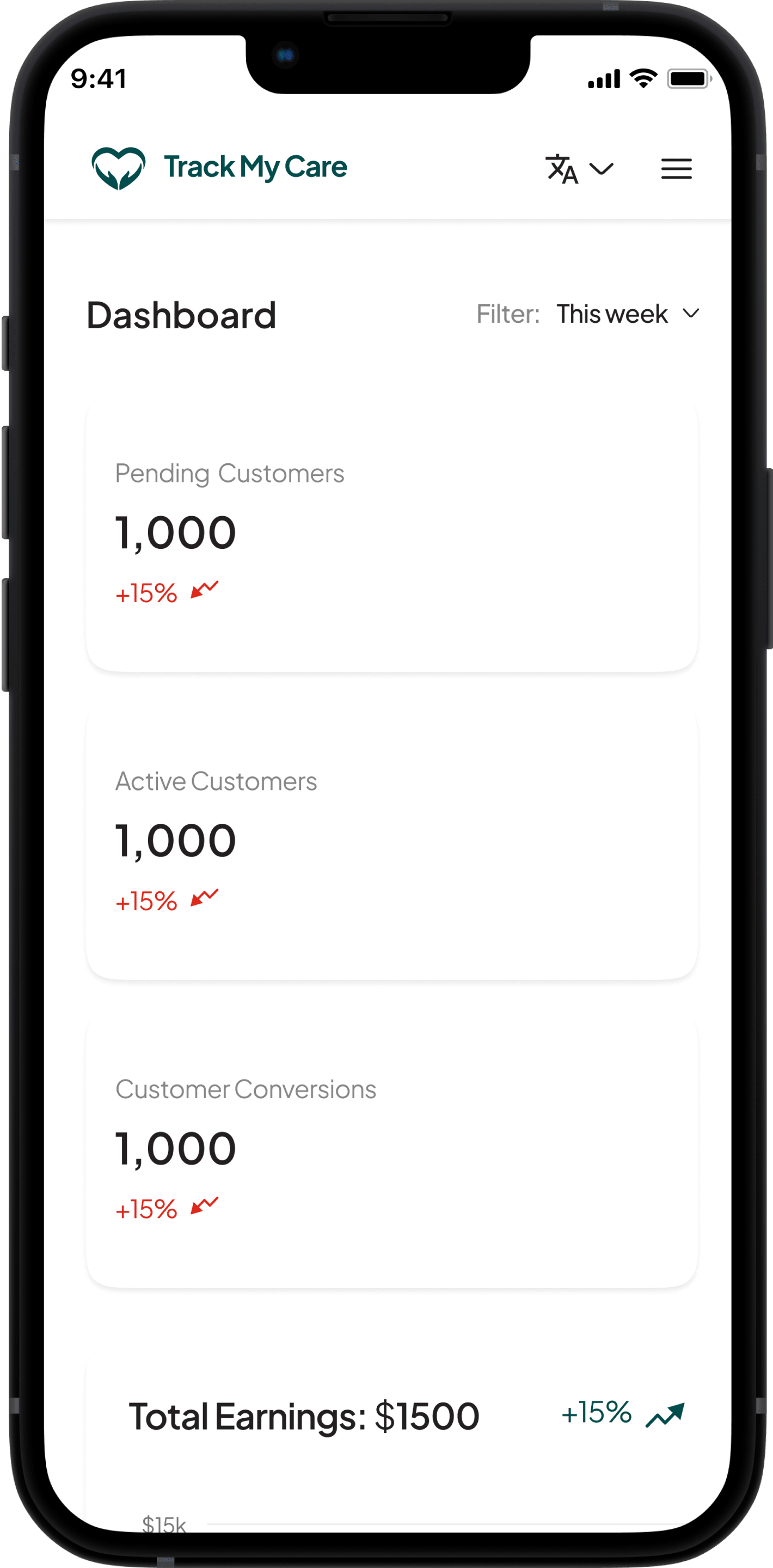Expand the This week filter dropdown
The height and width of the screenshot is (1568, 773).
click(628, 314)
